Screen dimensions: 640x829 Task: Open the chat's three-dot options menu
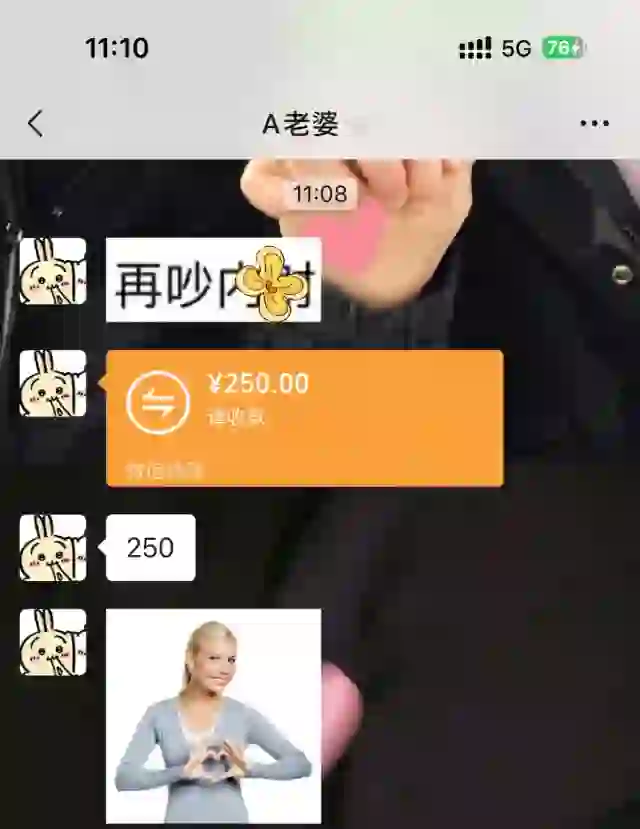tap(594, 124)
